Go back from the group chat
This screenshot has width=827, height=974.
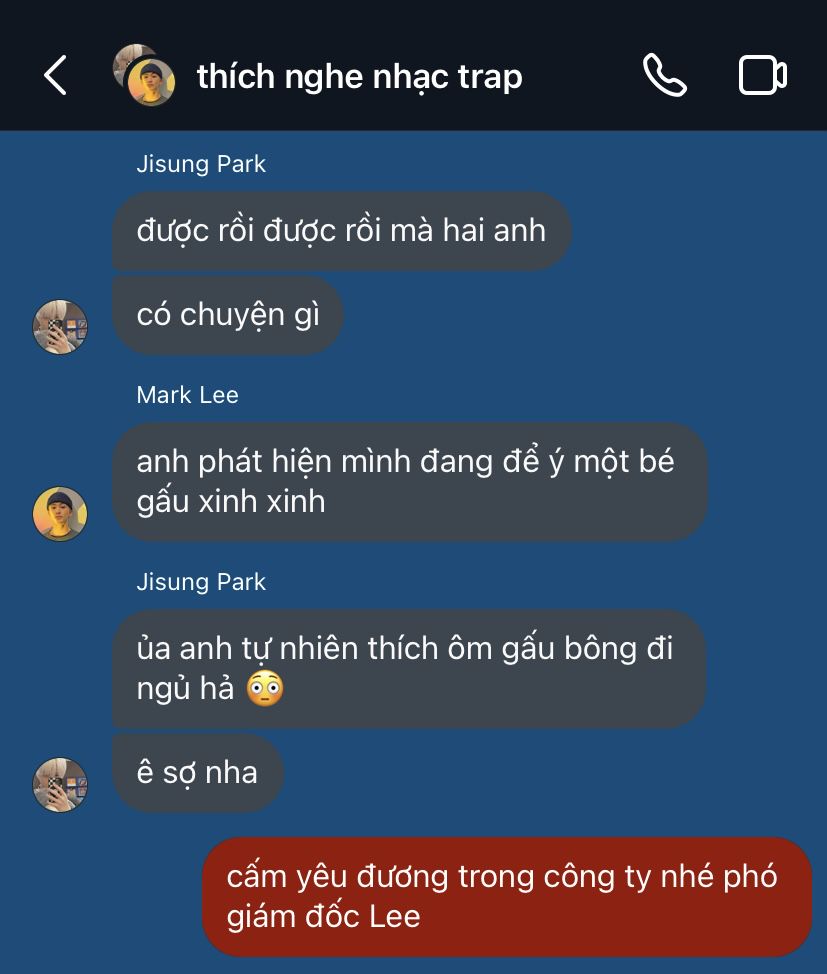[x=56, y=76]
